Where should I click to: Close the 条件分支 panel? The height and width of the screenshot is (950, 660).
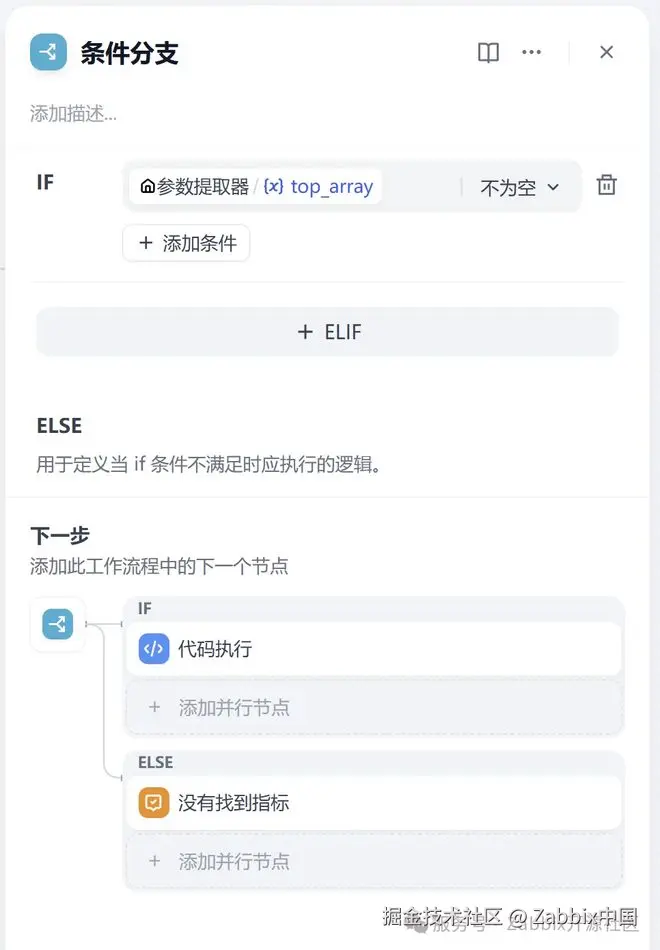tap(606, 52)
